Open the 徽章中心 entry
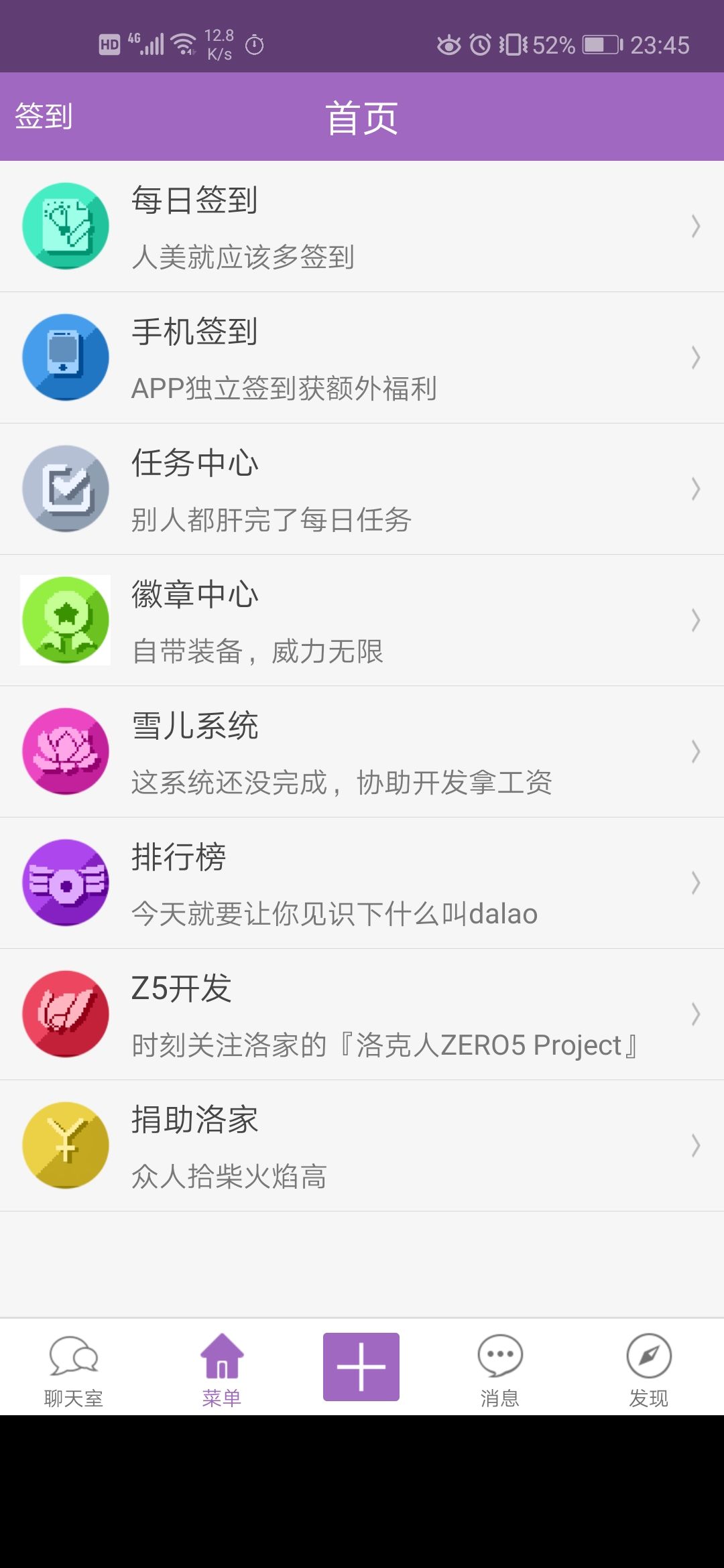The height and width of the screenshot is (1568, 724). click(x=362, y=620)
